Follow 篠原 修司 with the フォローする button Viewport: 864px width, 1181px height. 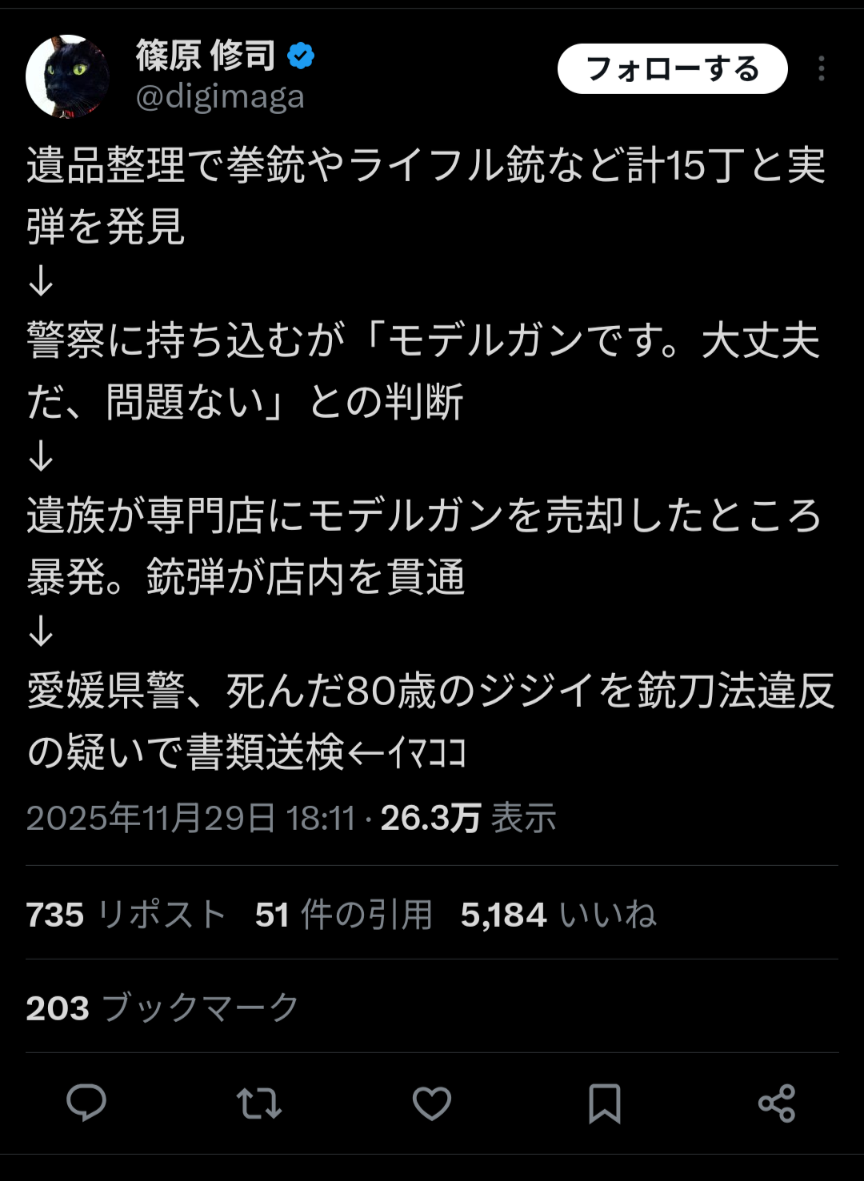point(672,69)
